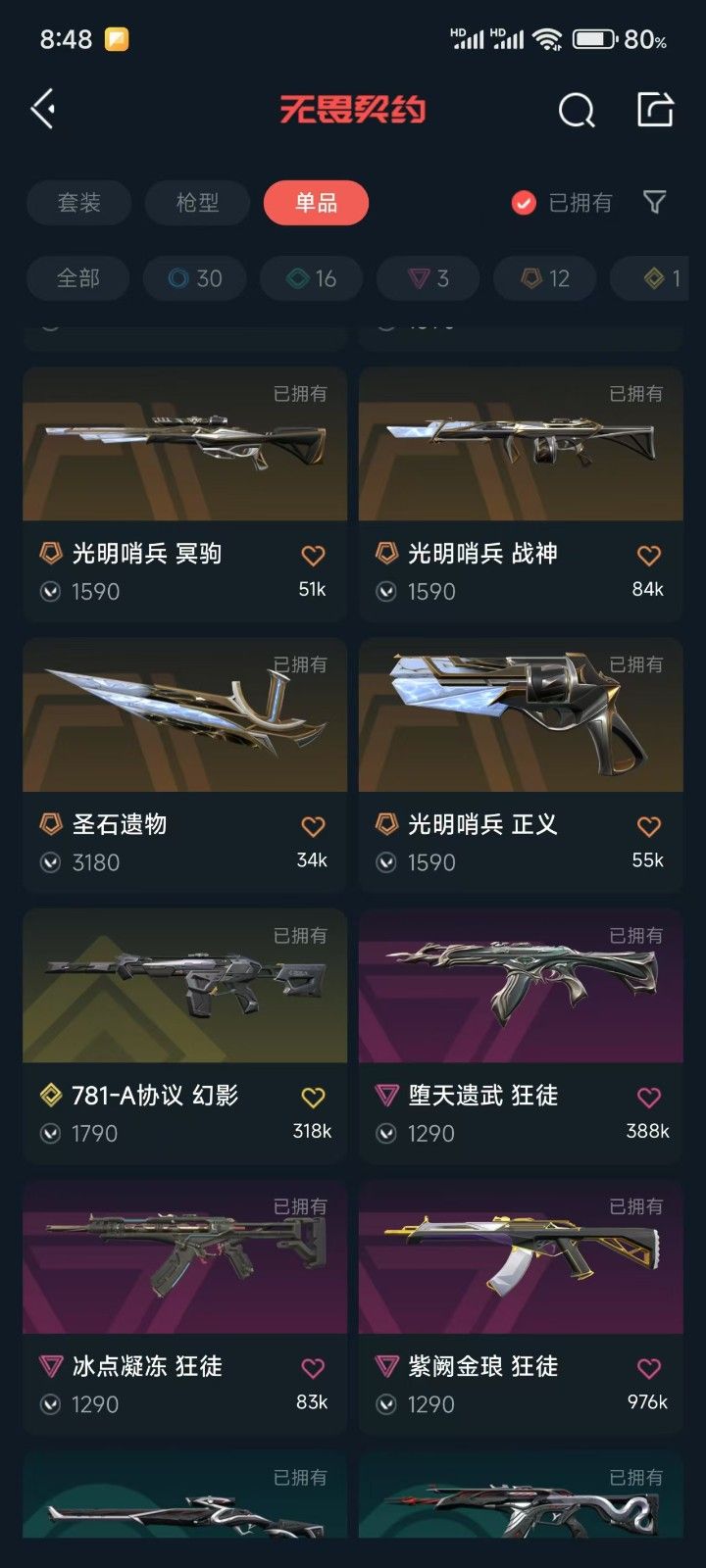The height and width of the screenshot is (1568, 706).
Task: Open the search icon
Action: coord(577,110)
